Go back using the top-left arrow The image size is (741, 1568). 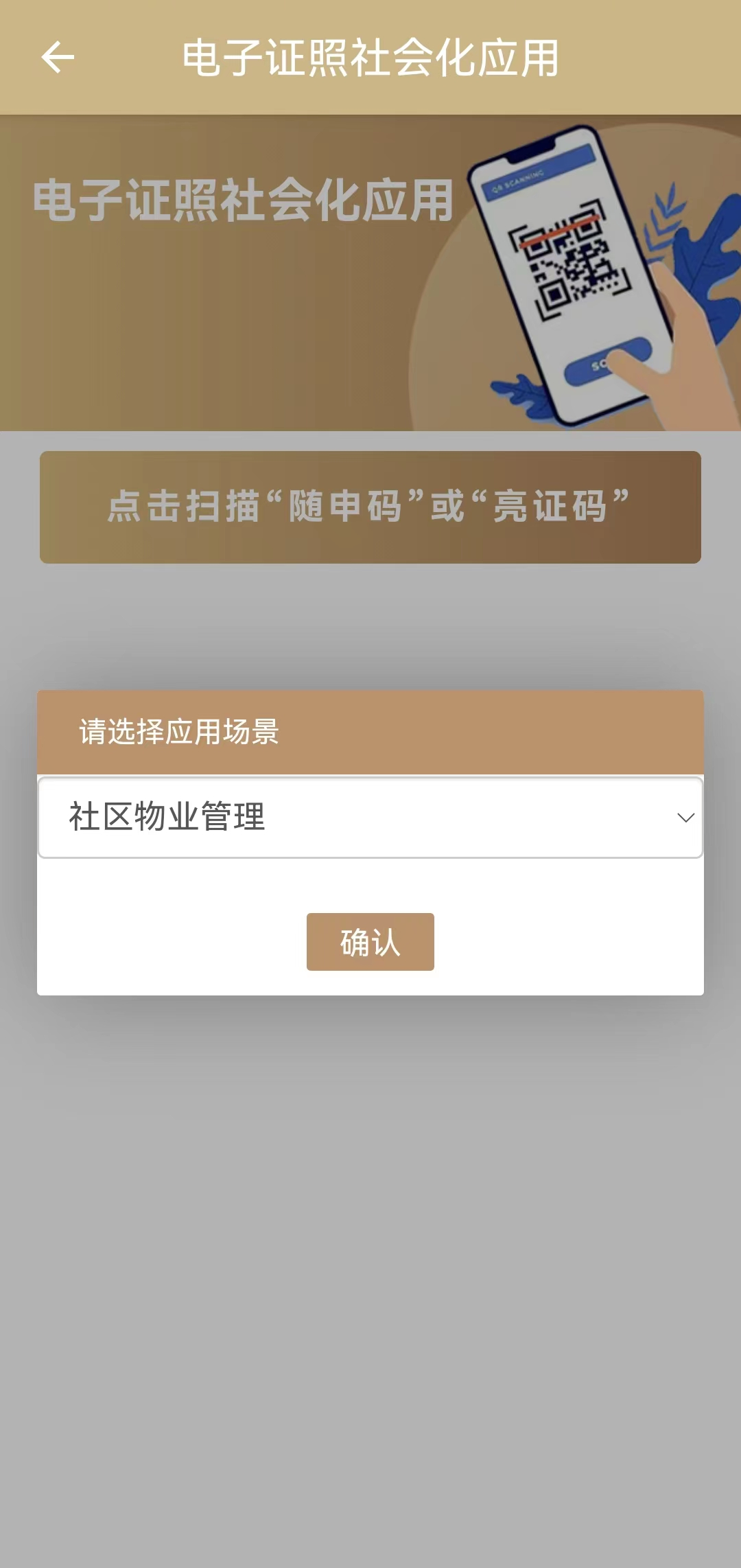(x=58, y=57)
